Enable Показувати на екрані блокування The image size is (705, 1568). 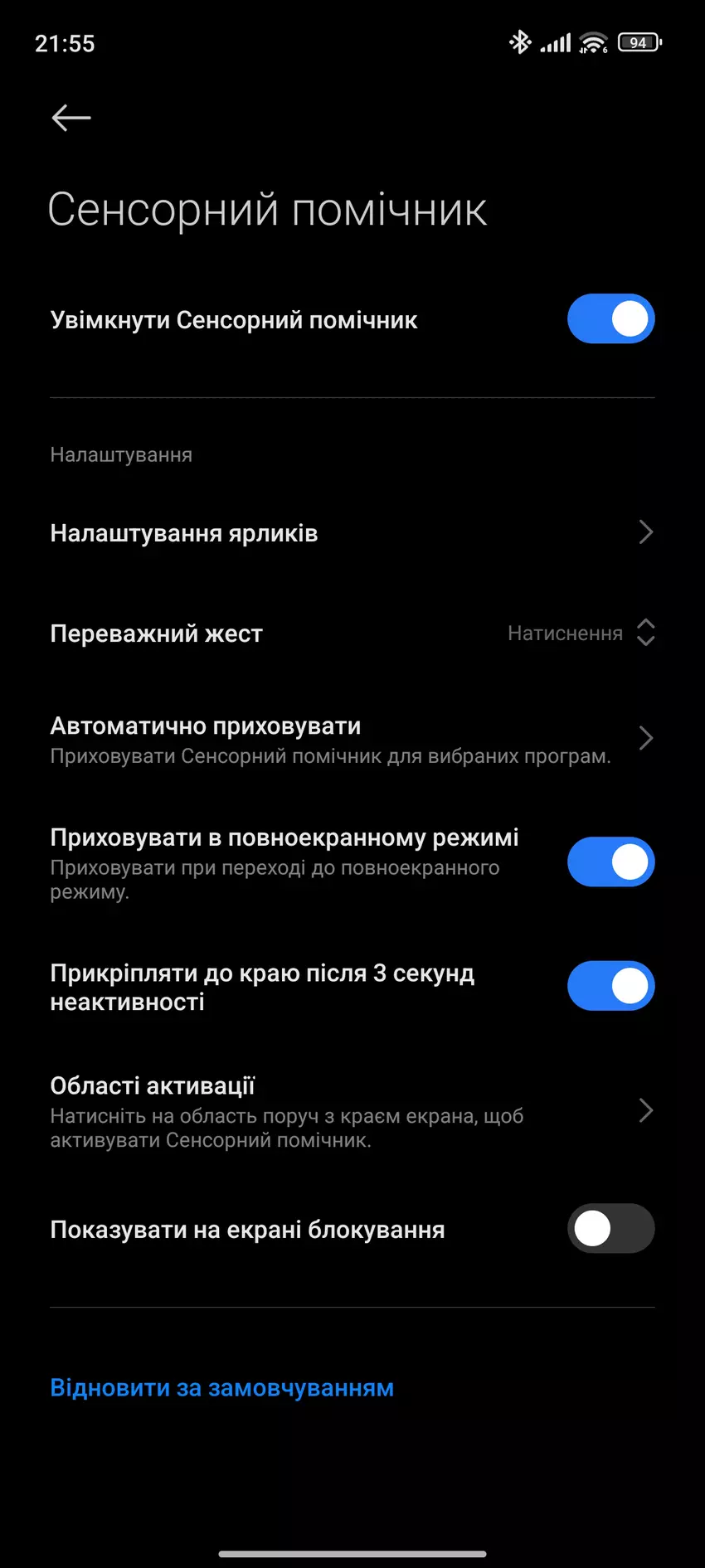(610, 1229)
